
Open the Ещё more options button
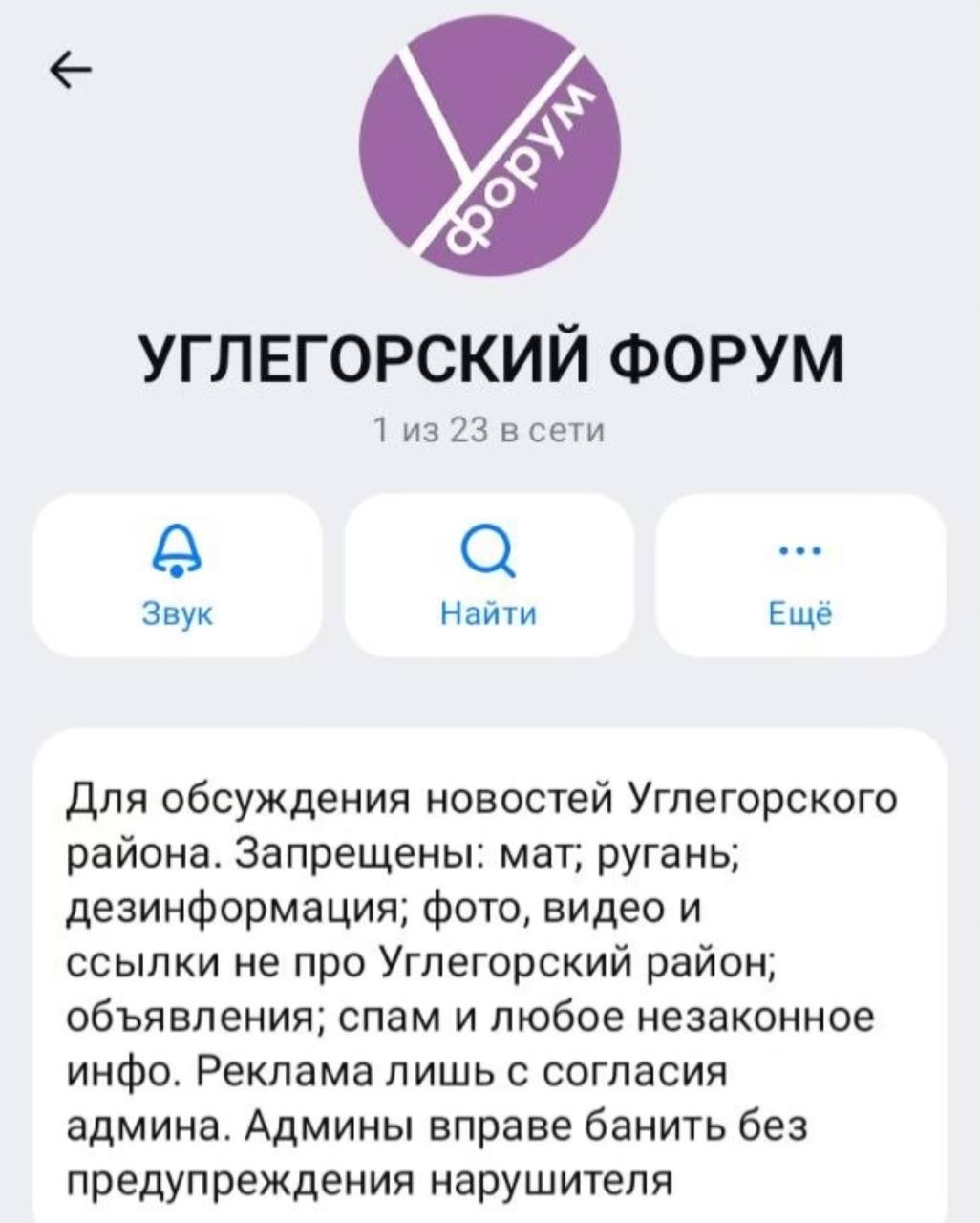[x=800, y=575]
